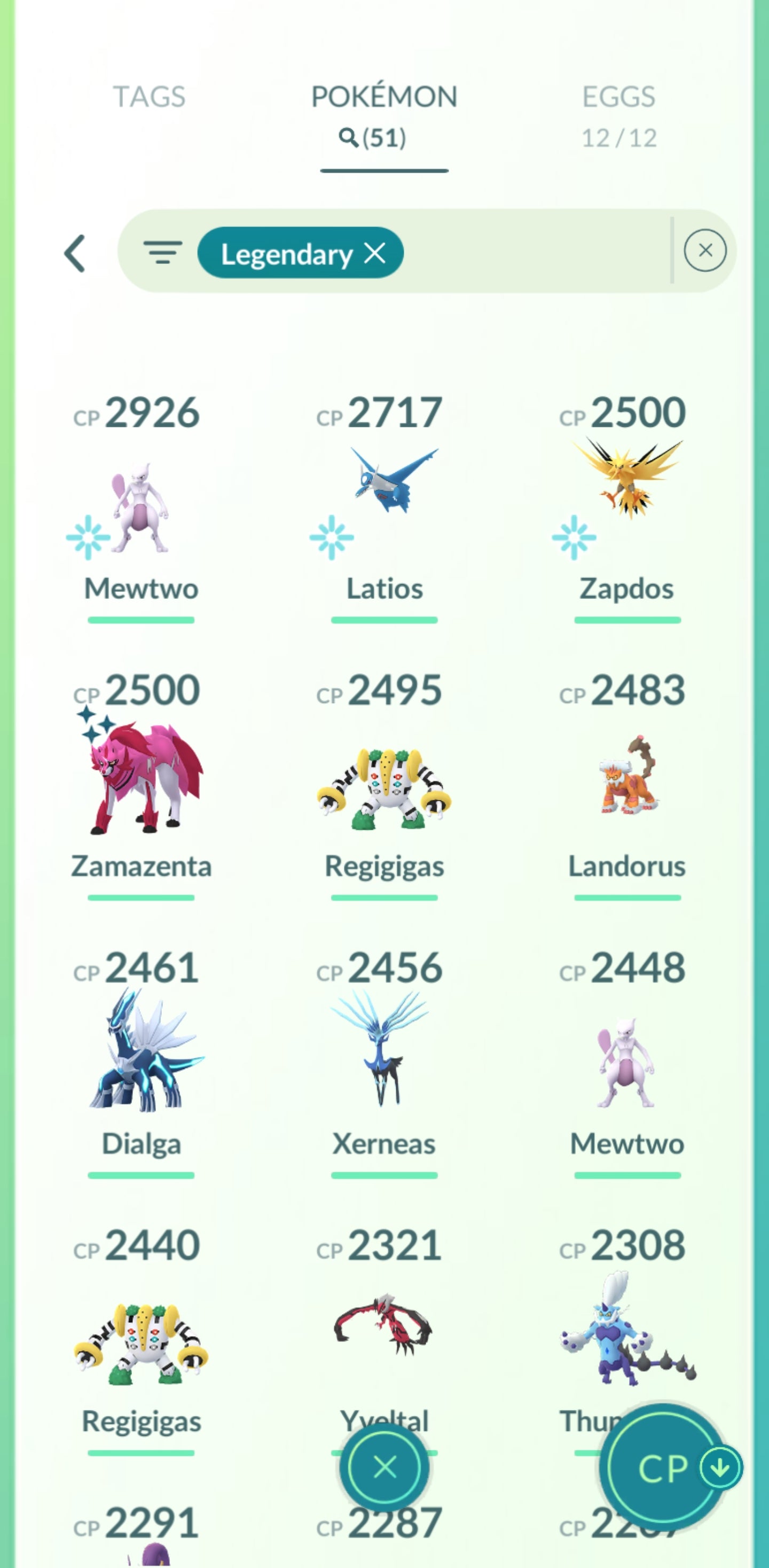
Task: Tap the search field beside the Legendary chip
Action: pyautogui.click(x=536, y=252)
